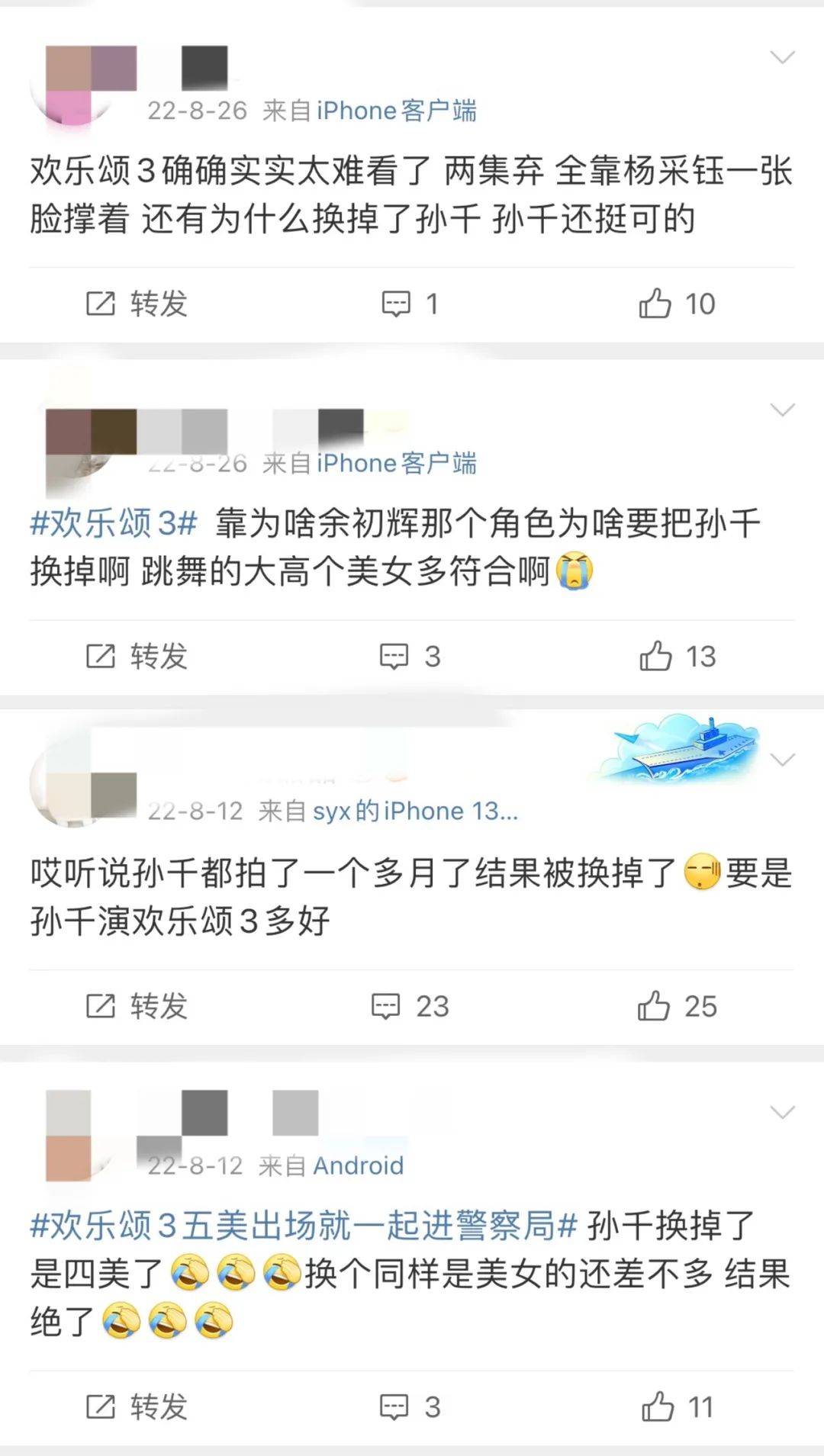
Task: Like the post with 11 likes
Action: pos(677,1407)
